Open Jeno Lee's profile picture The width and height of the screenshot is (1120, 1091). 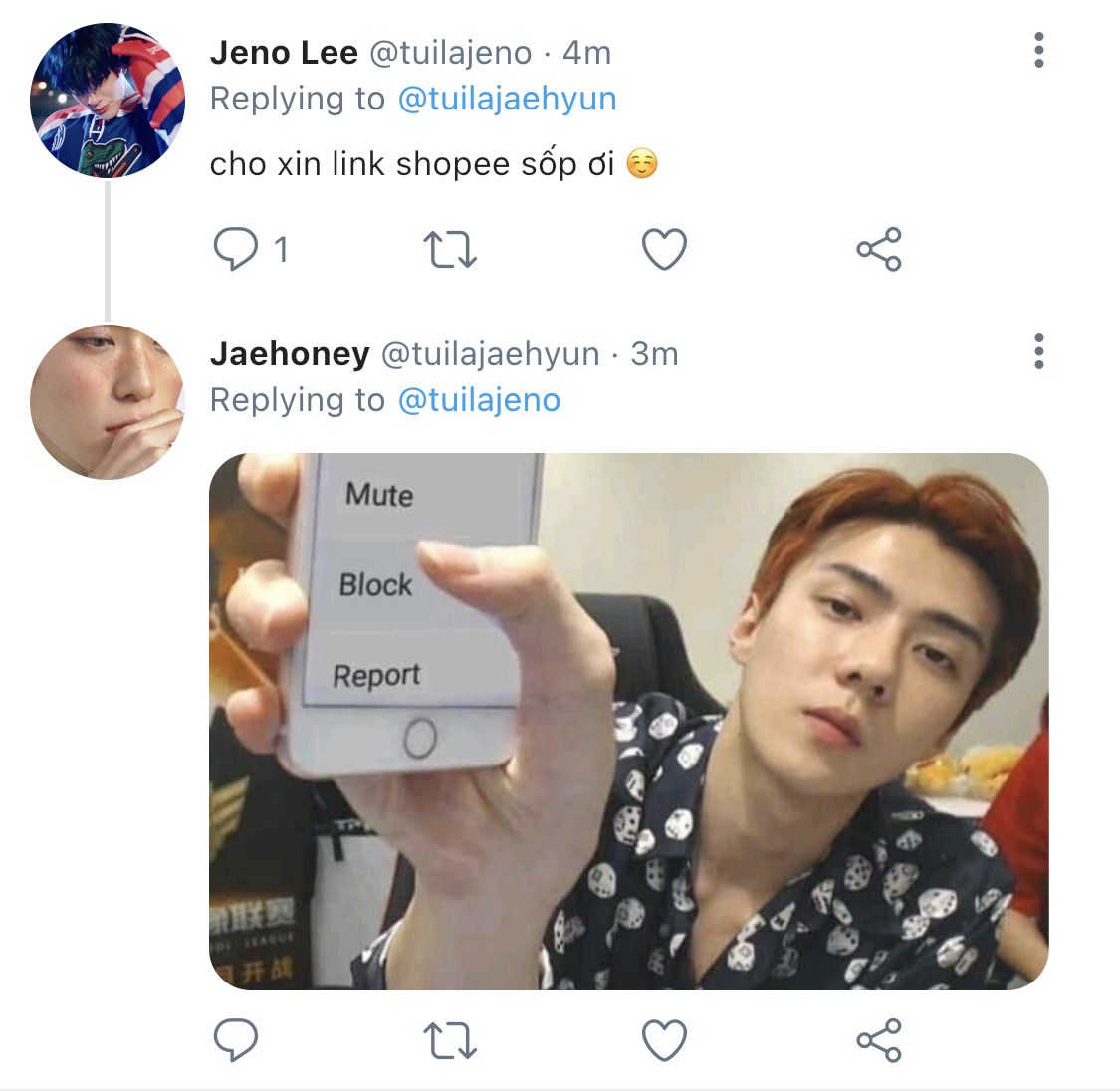click(108, 101)
